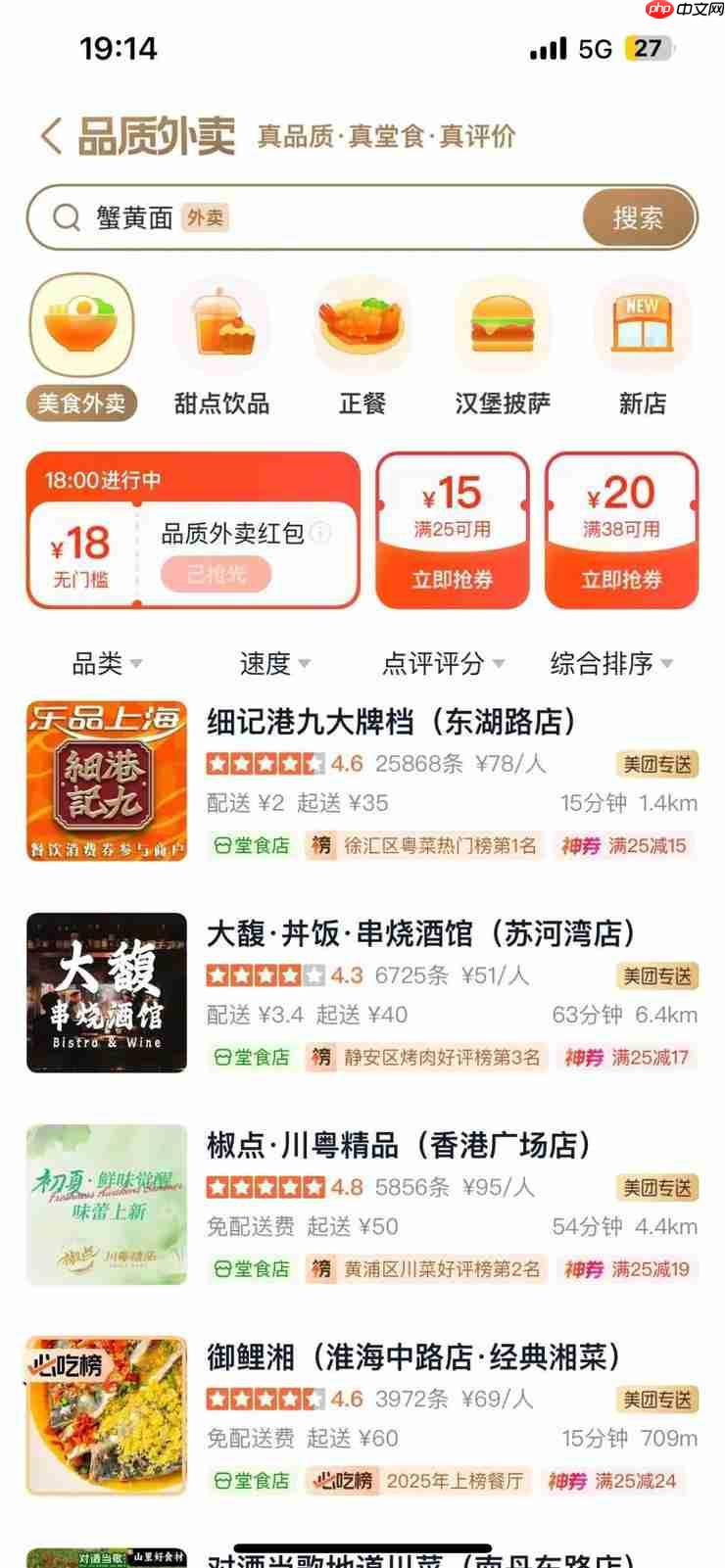
Task: Open the 美团专送 label on 椒点川粤精品
Action: (x=656, y=1188)
